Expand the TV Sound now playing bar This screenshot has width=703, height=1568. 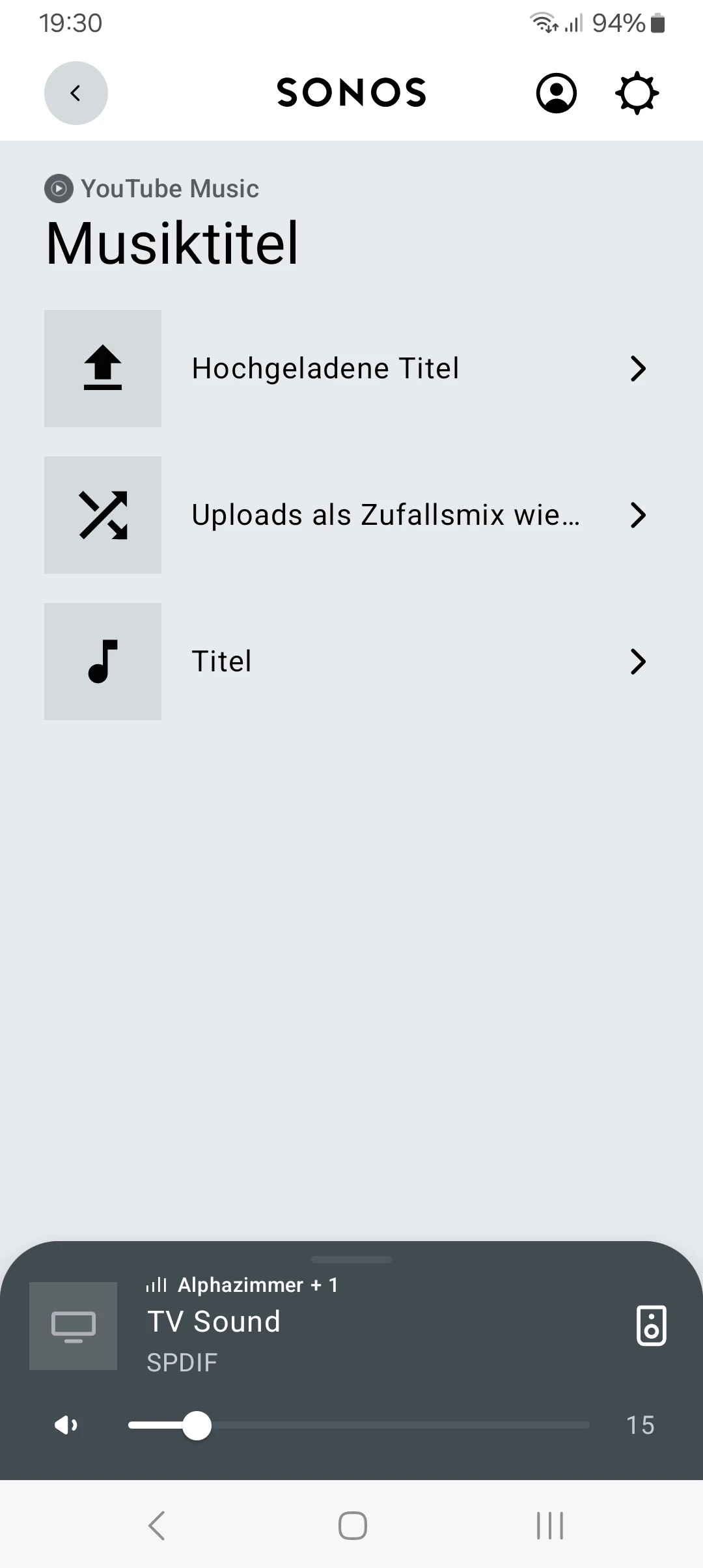(x=351, y=1322)
